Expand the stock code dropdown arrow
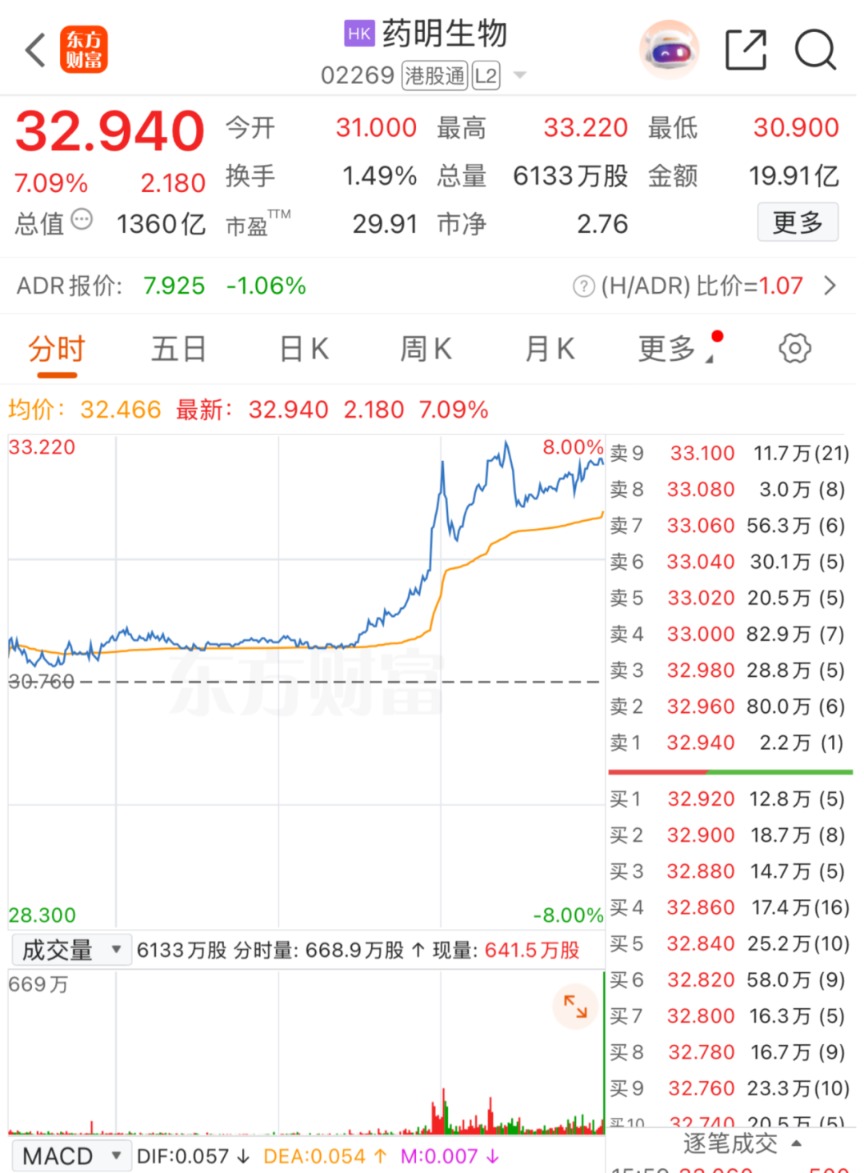The image size is (864, 1173). point(519,76)
